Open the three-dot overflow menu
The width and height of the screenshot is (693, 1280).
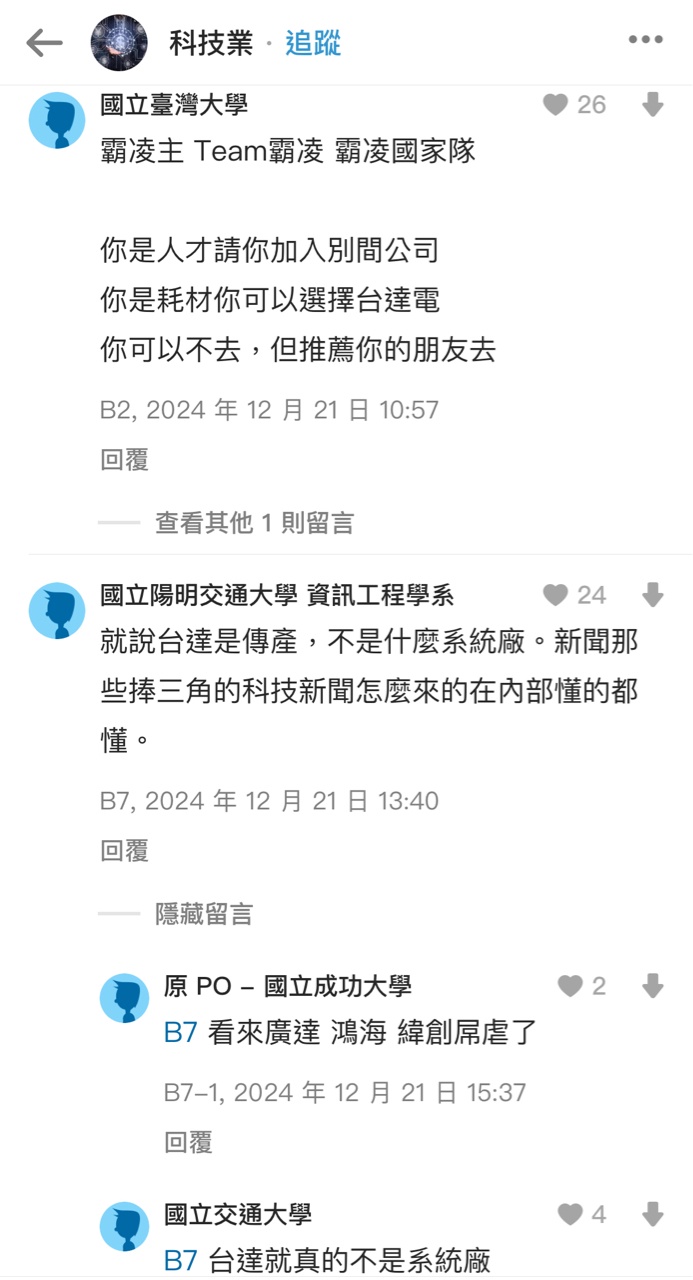point(645,41)
